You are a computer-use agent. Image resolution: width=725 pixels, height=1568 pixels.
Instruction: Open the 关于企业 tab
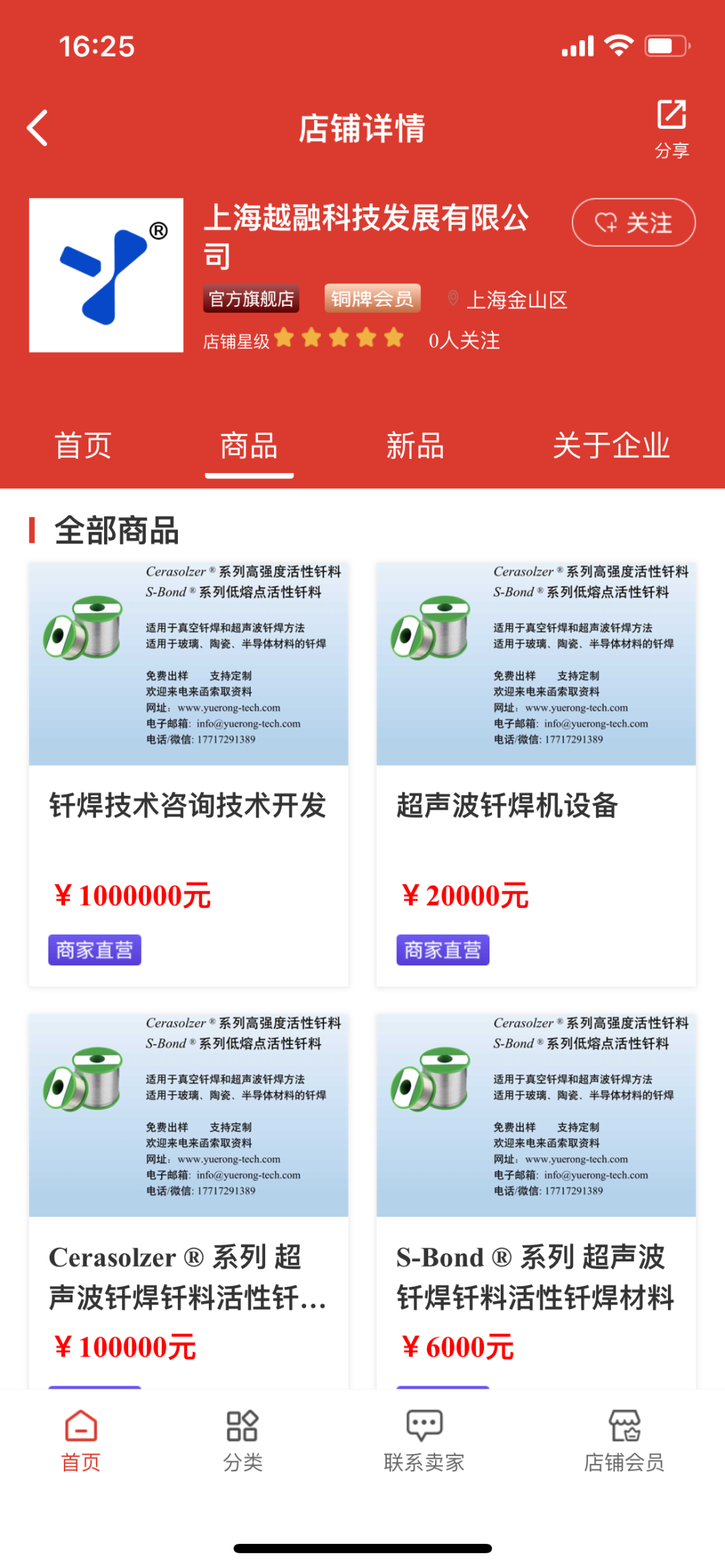(611, 446)
